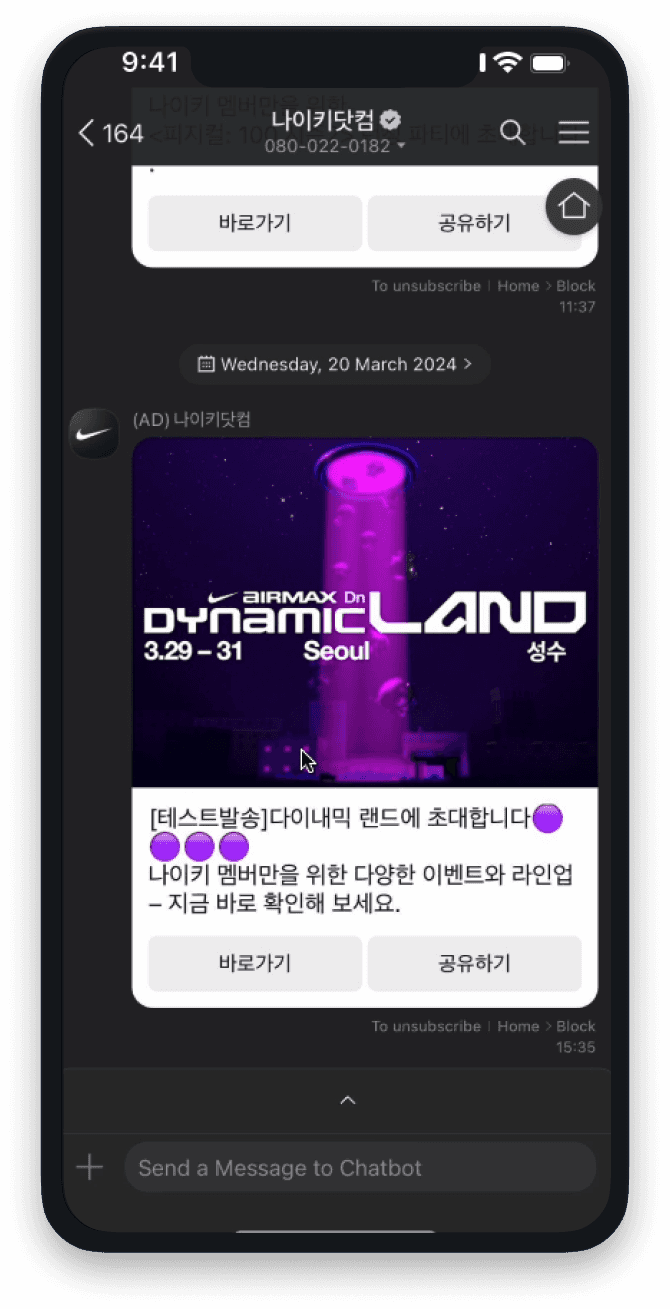The image size is (670, 1309).
Task: Tap 공유하기 under the Dynamic Land invitation
Action: click(475, 963)
